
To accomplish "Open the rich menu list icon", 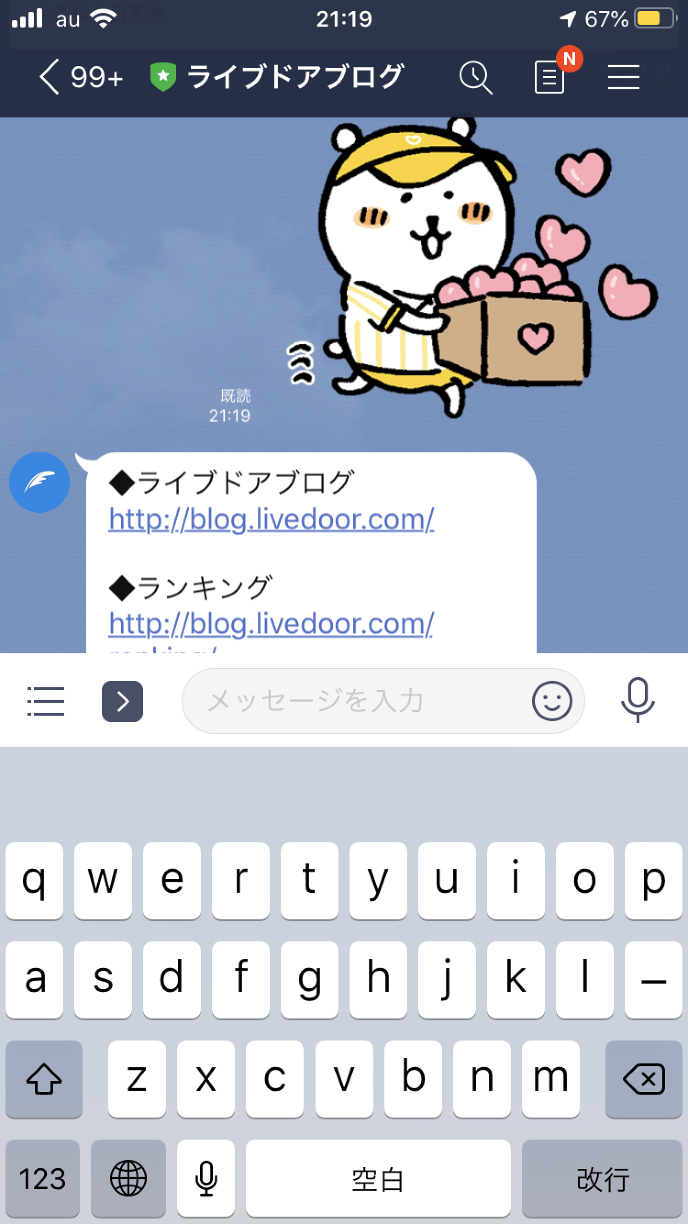I will pyautogui.click(x=45, y=701).
